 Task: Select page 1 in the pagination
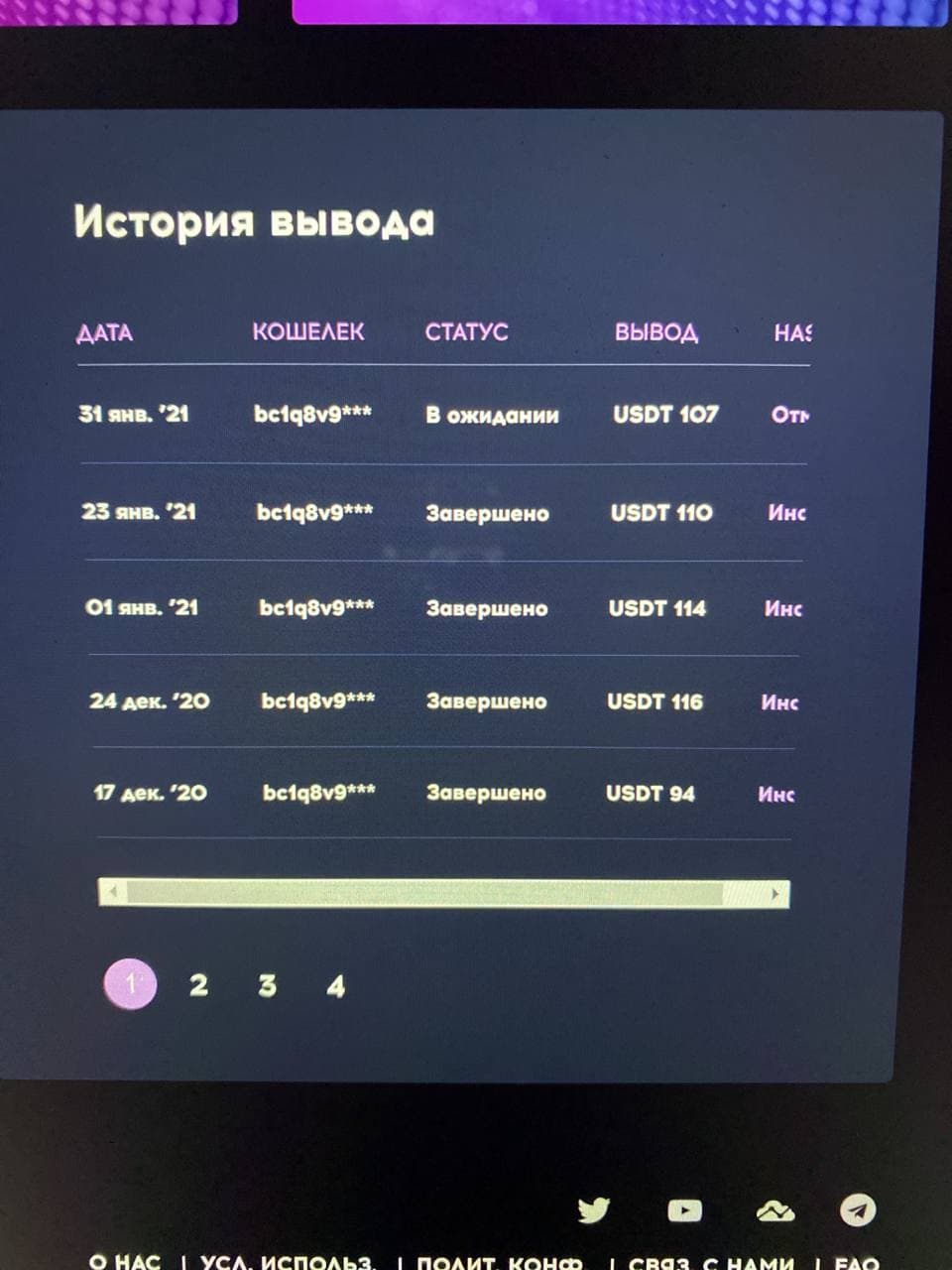tap(131, 984)
